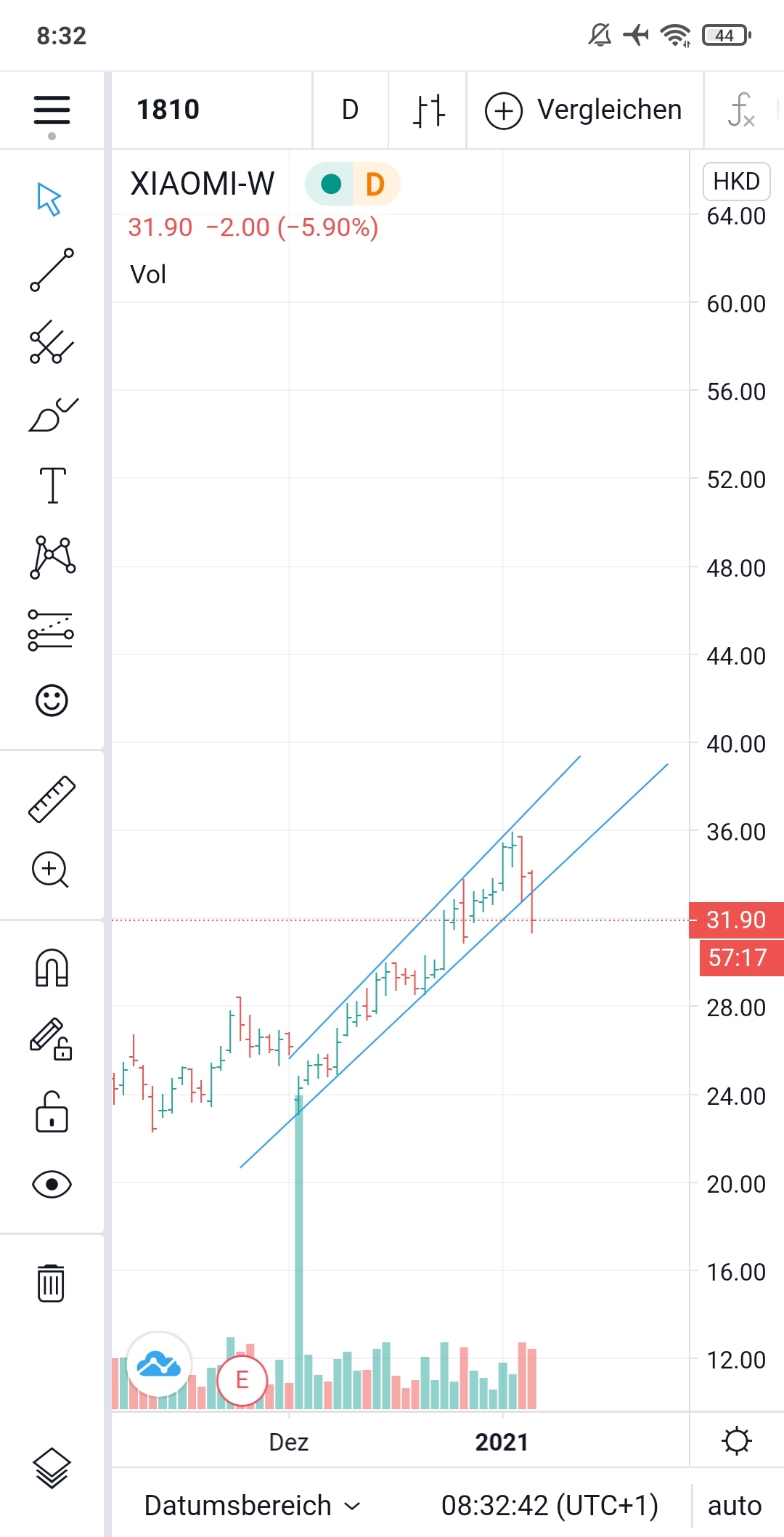The width and height of the screenshot is (784, 1537).
Task: Tap the zoom in magnifier tool
Action: coord(50,869)
